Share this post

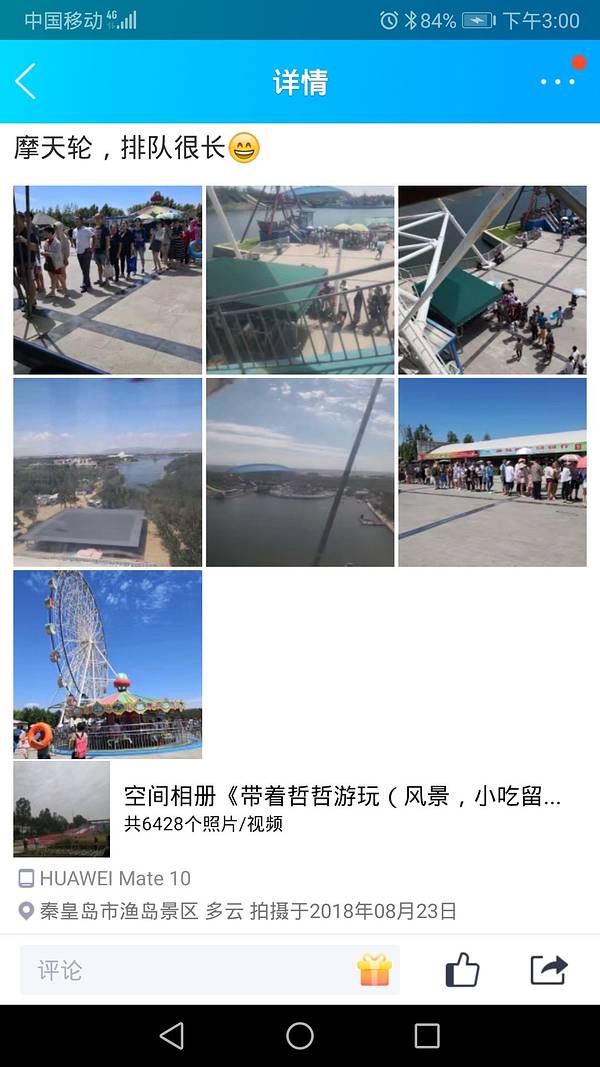pyautogui.click(x=548, y=970)
